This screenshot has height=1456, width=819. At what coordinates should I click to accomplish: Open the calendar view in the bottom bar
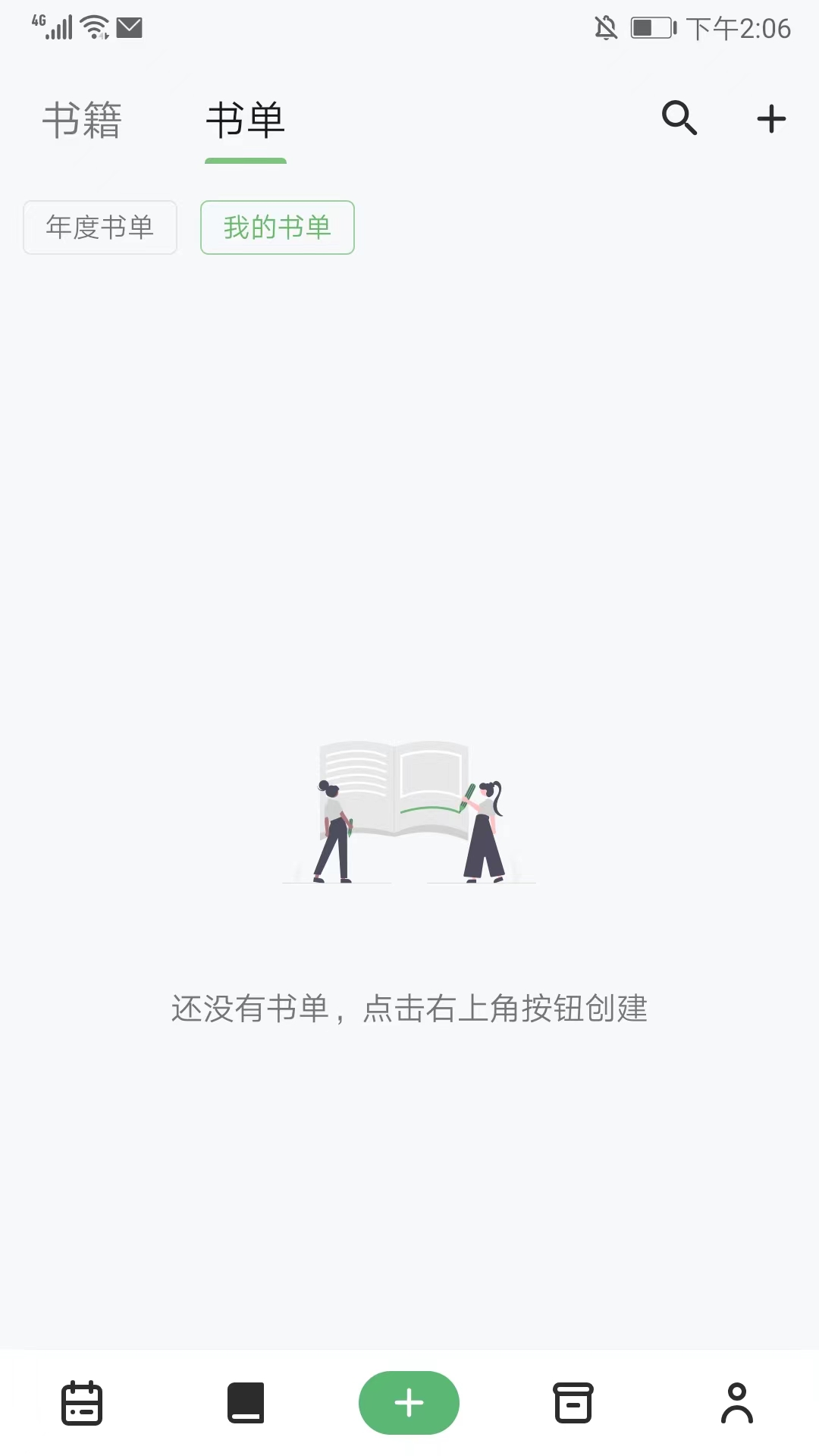82,1403
